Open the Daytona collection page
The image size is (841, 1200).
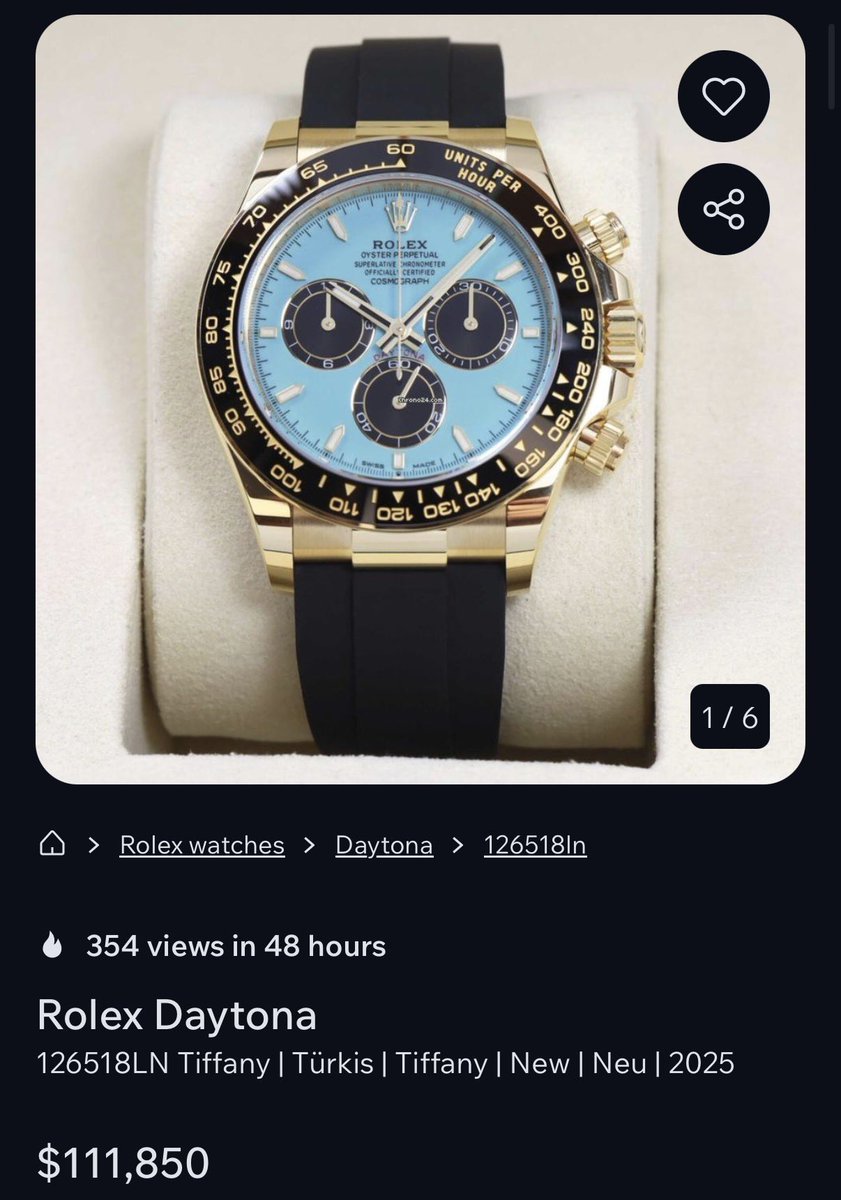click(383, 844)
